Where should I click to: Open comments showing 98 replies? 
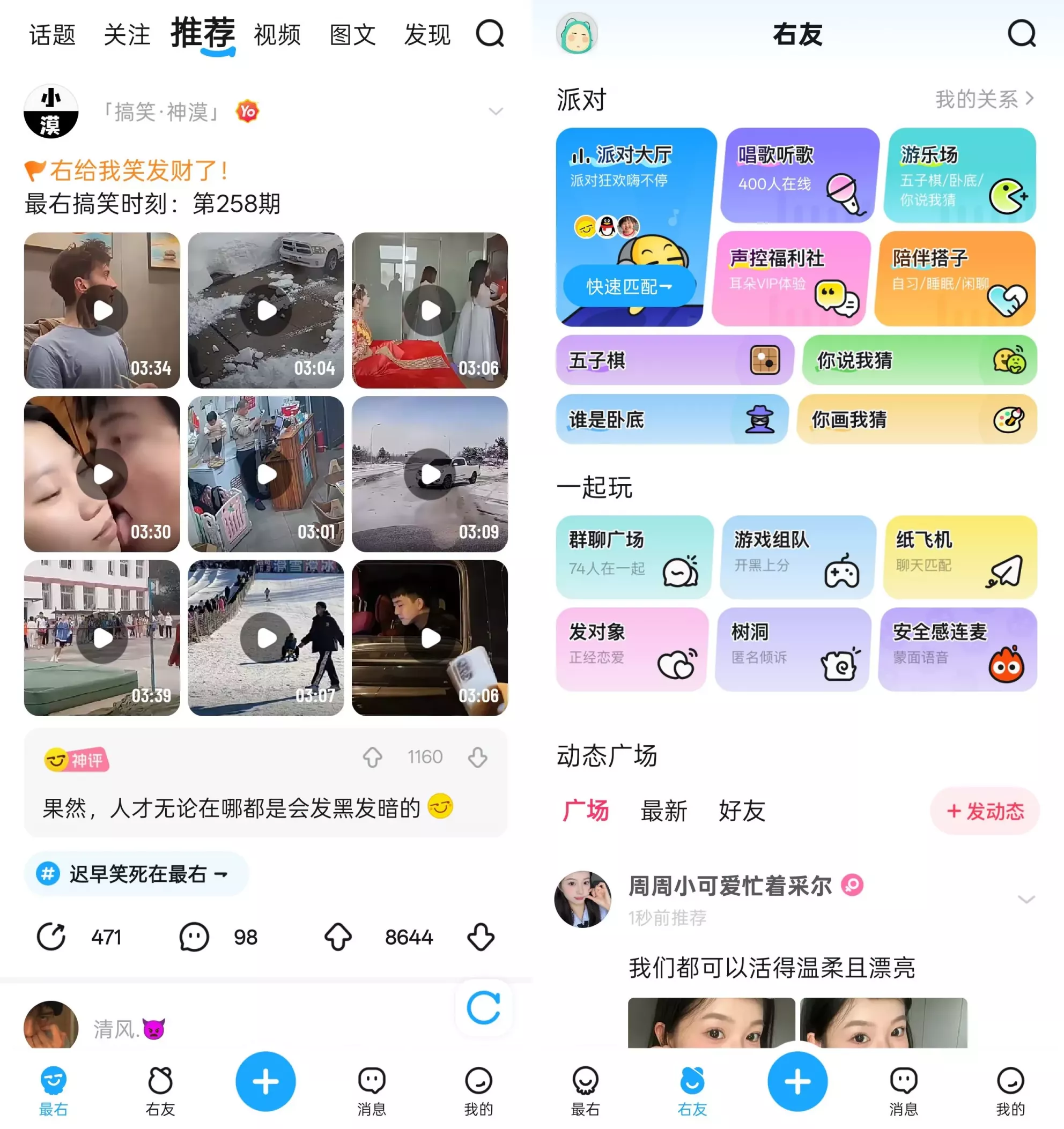(194, 937)
